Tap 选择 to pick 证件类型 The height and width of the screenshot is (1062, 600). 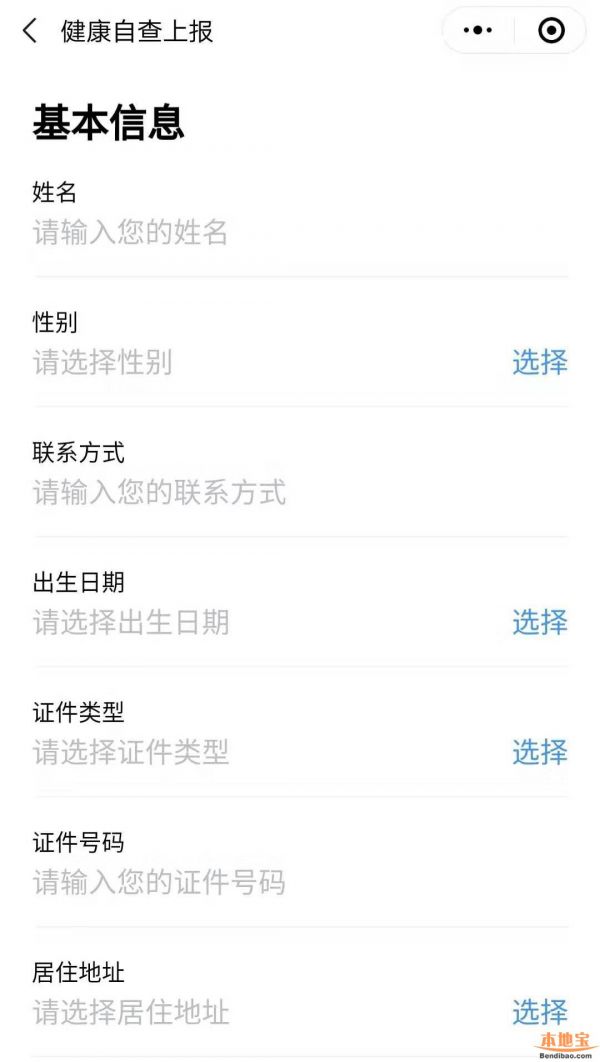(540, 752)
